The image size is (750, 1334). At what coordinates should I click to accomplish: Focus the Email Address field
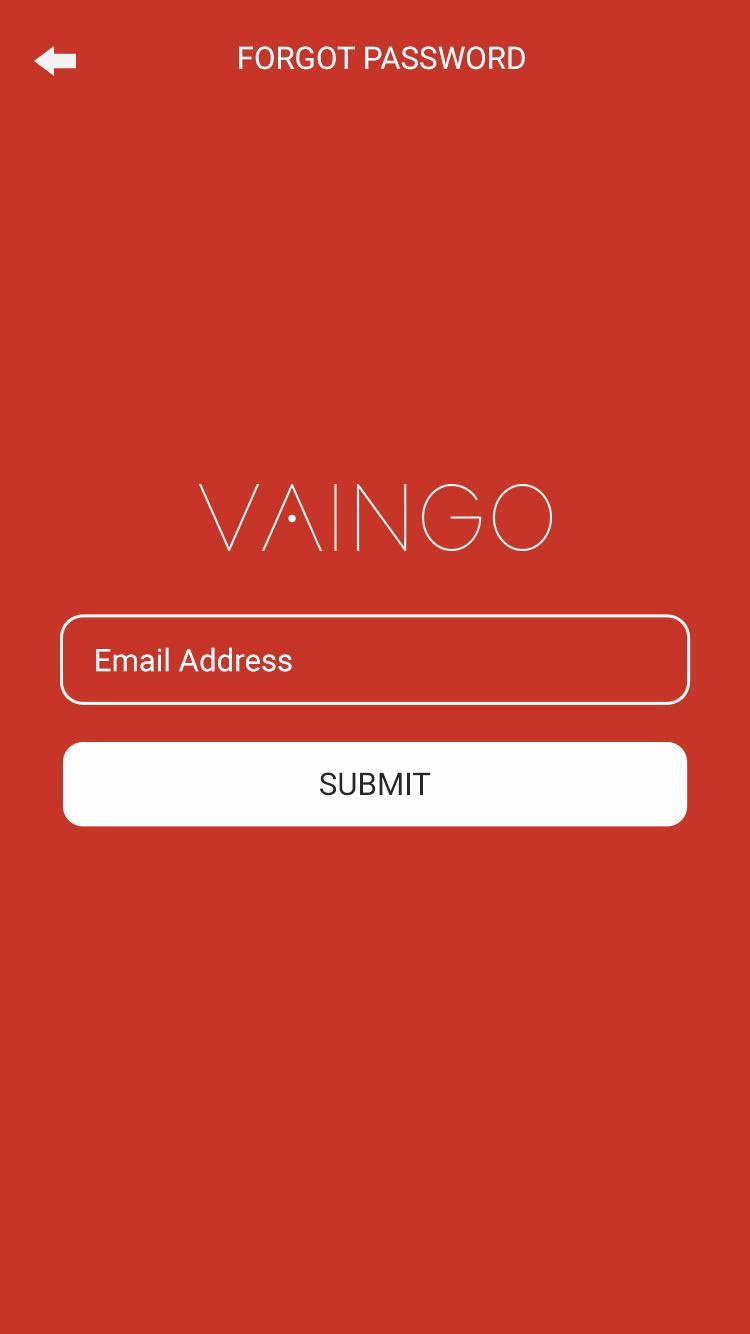375,660
